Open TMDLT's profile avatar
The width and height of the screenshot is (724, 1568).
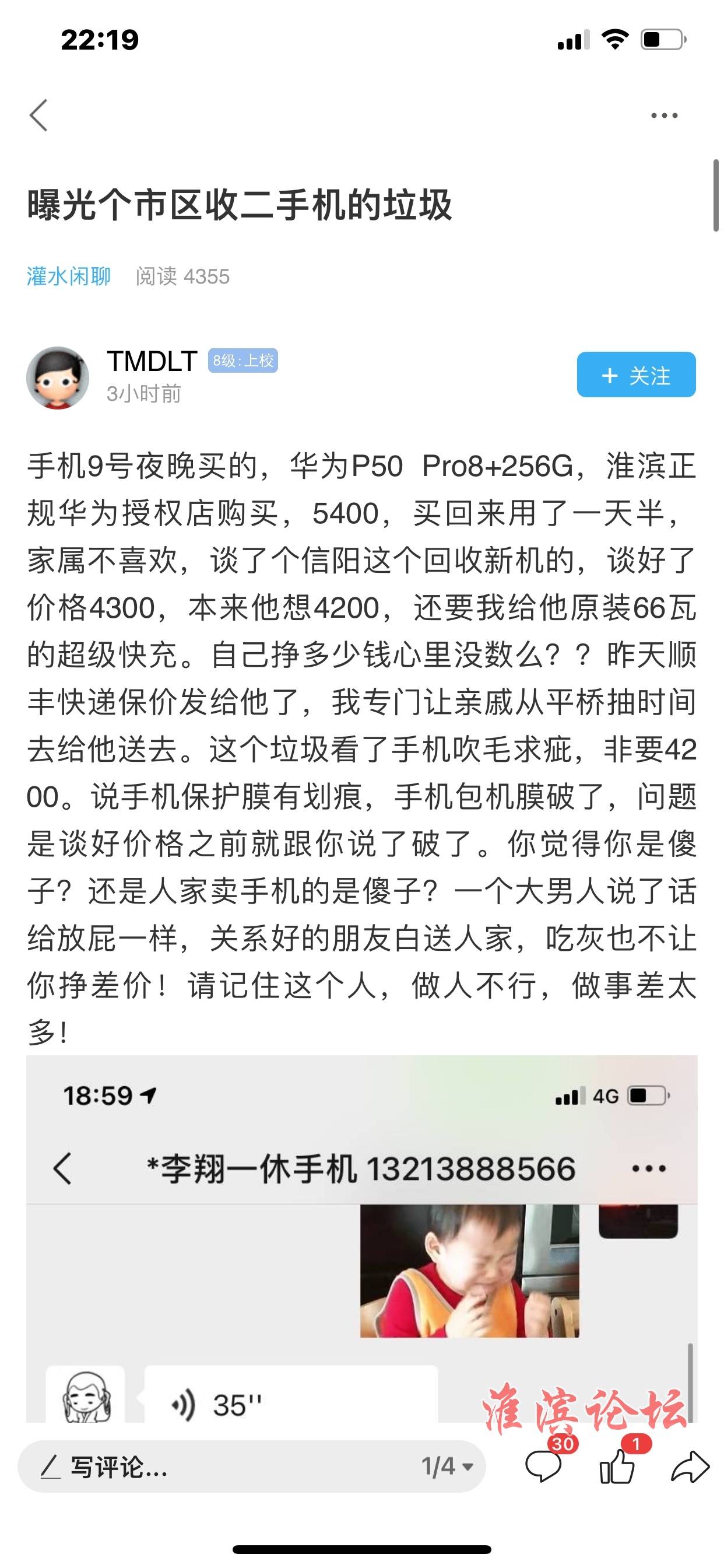(x=58, y=377)
